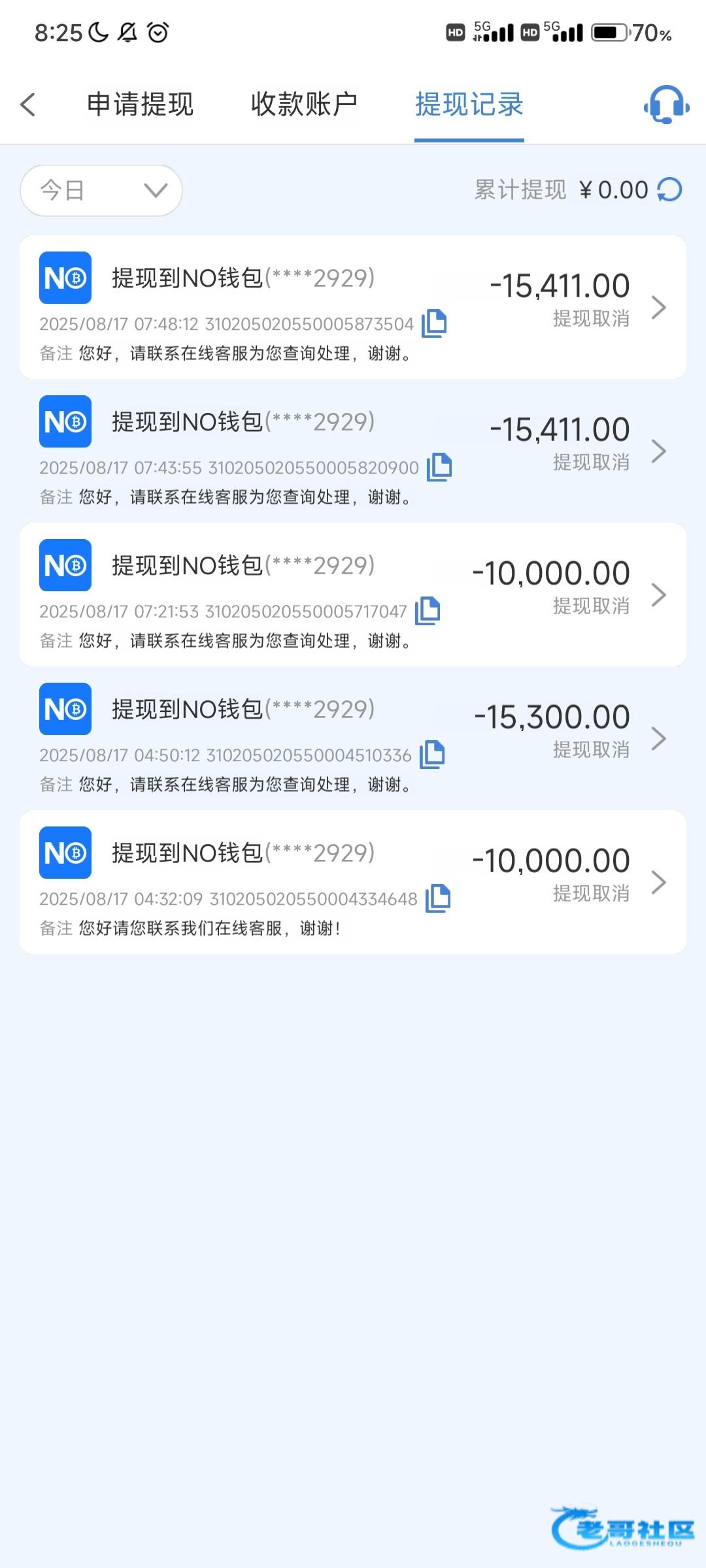
Task: Open the 04:32:09 withdrawal record
Action: pos(659,882)
